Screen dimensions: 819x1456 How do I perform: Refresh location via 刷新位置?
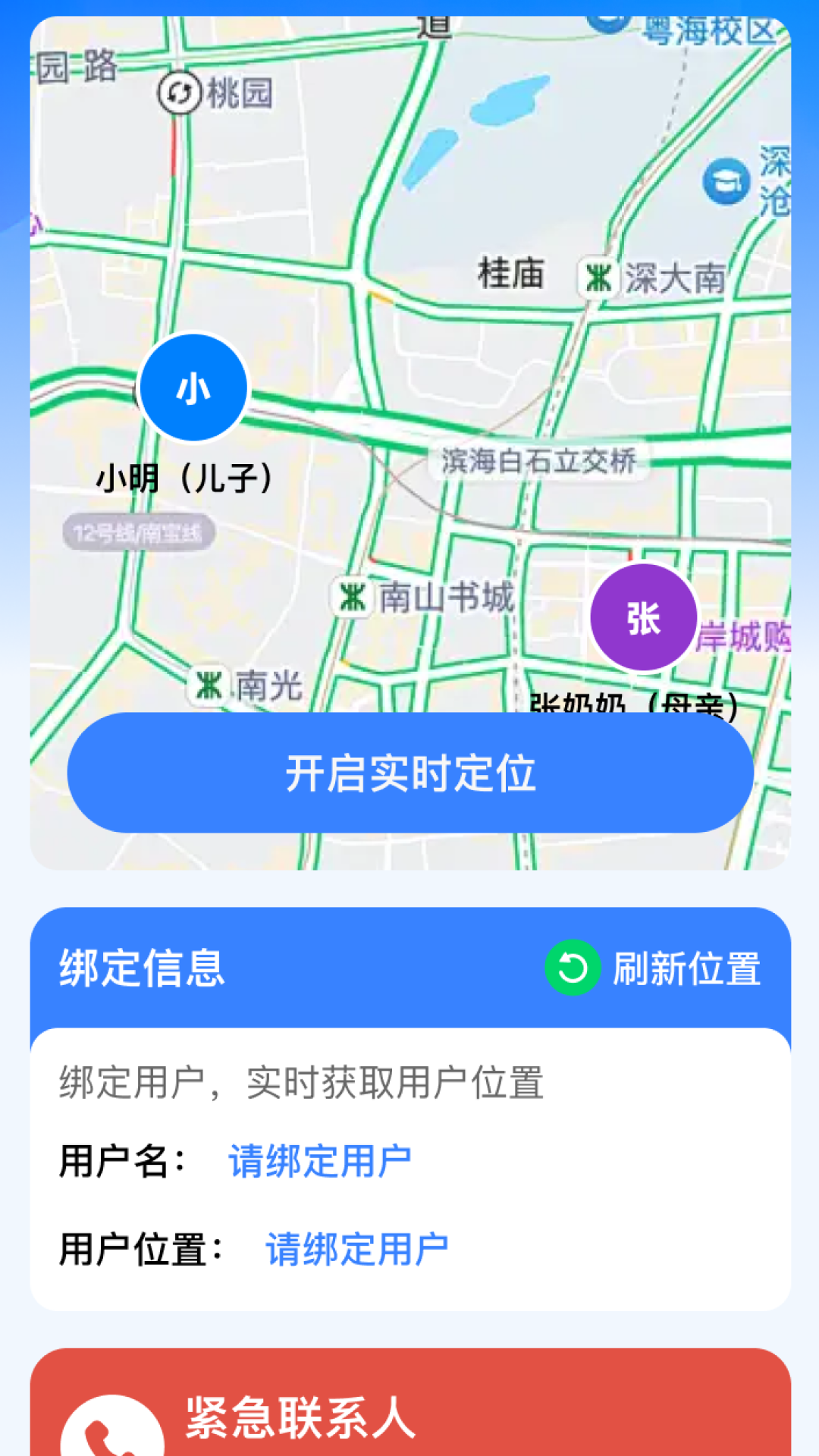653,968
